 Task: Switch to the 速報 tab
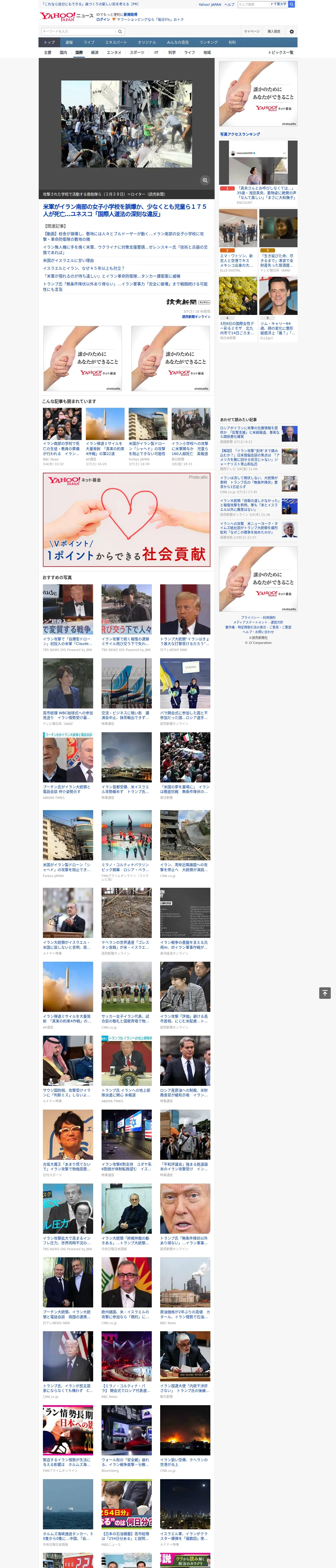69,43
